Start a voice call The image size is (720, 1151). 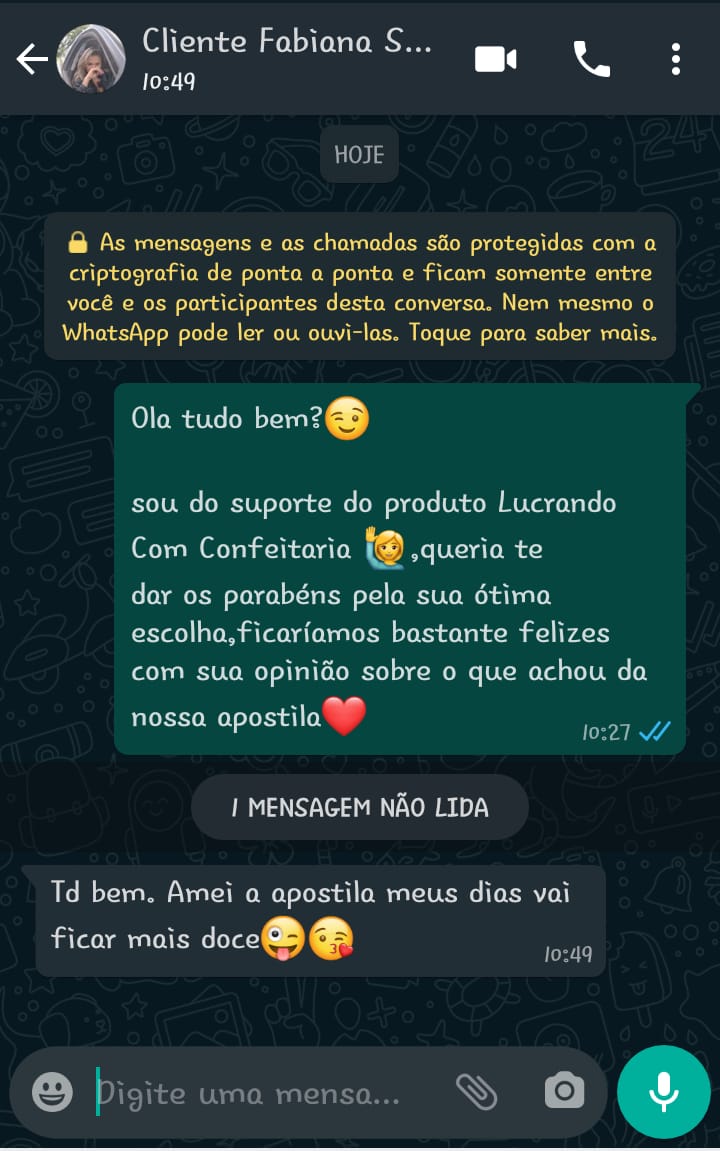pos(590,58)
